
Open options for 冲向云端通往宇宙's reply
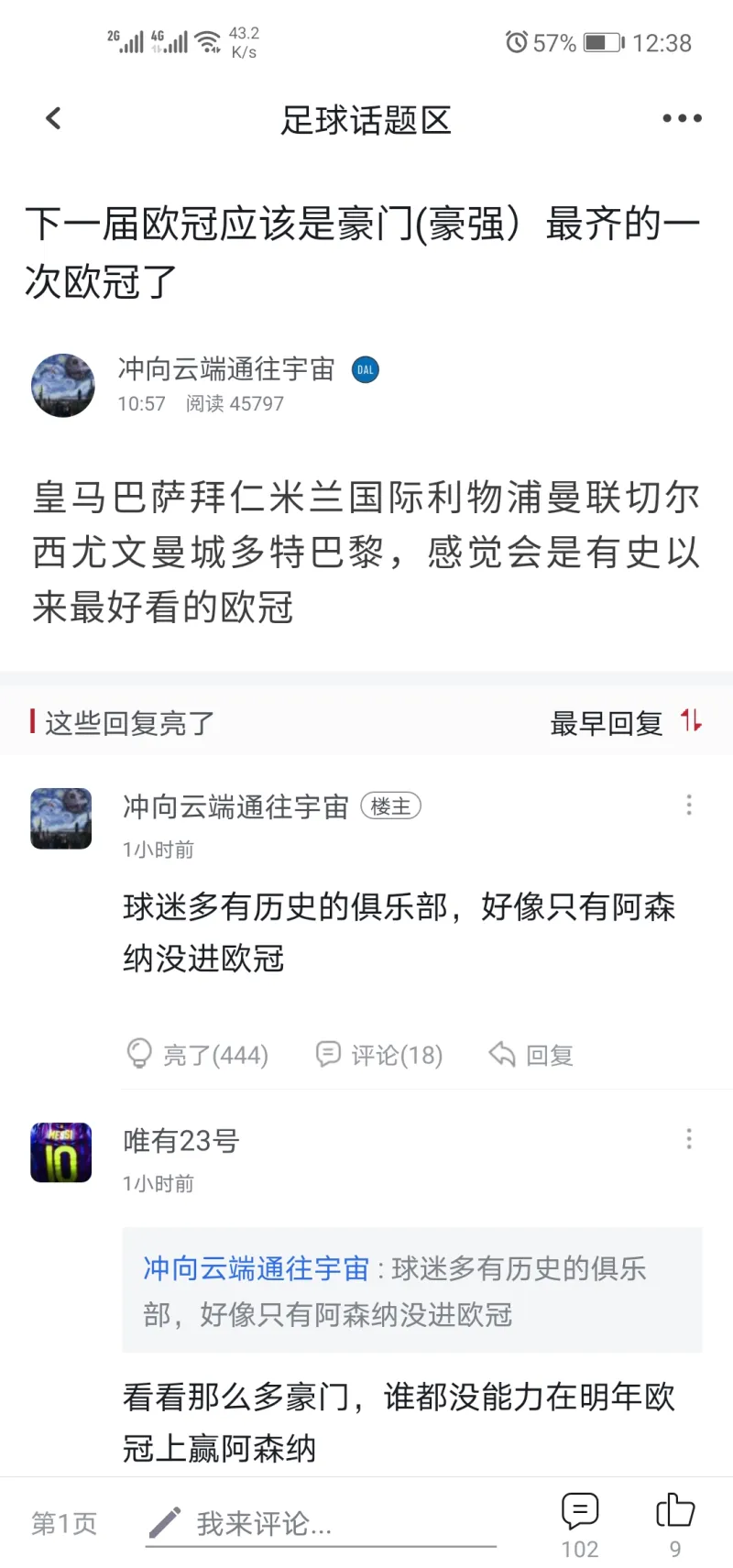tap(689, 806)
